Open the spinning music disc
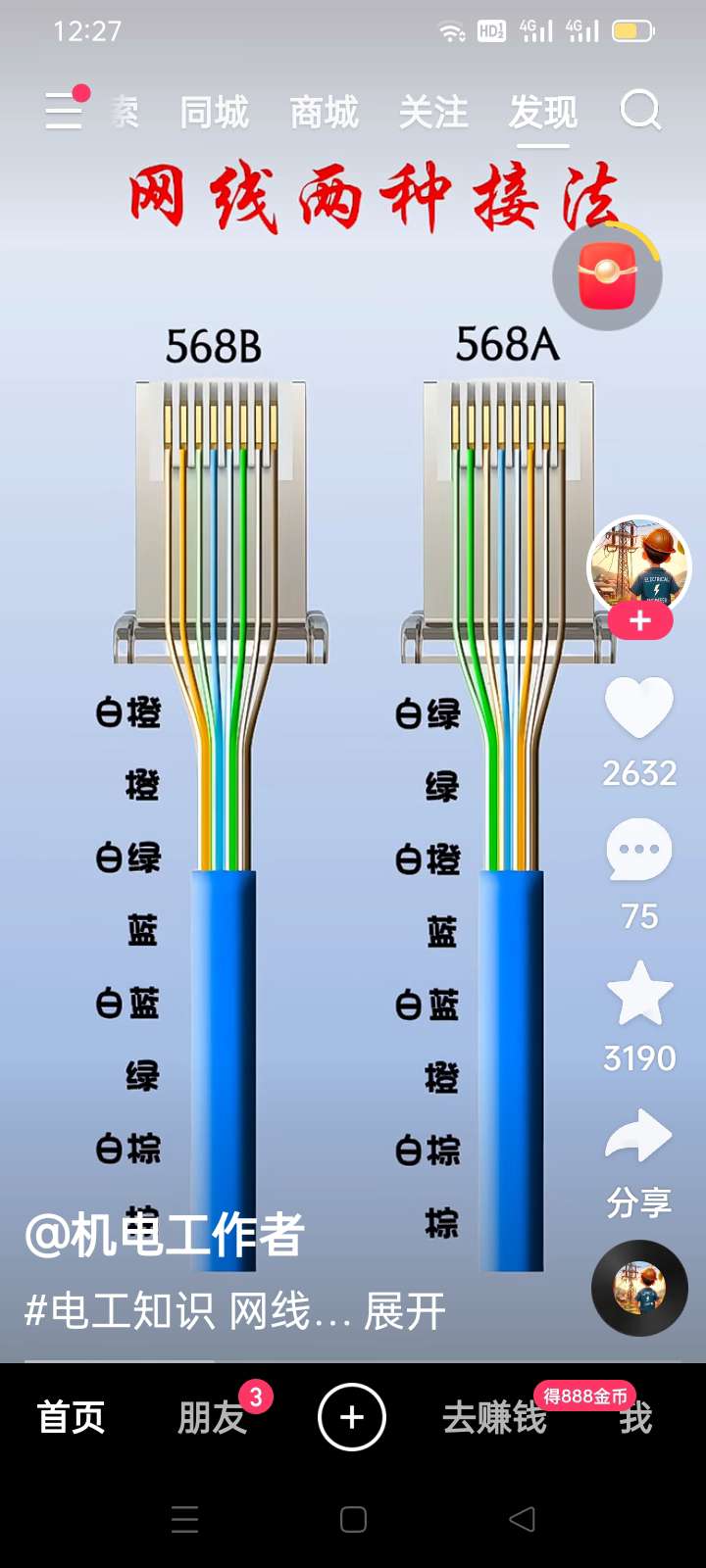Viewport: 706px width, 1568px height. click(x=639, y=1287)
